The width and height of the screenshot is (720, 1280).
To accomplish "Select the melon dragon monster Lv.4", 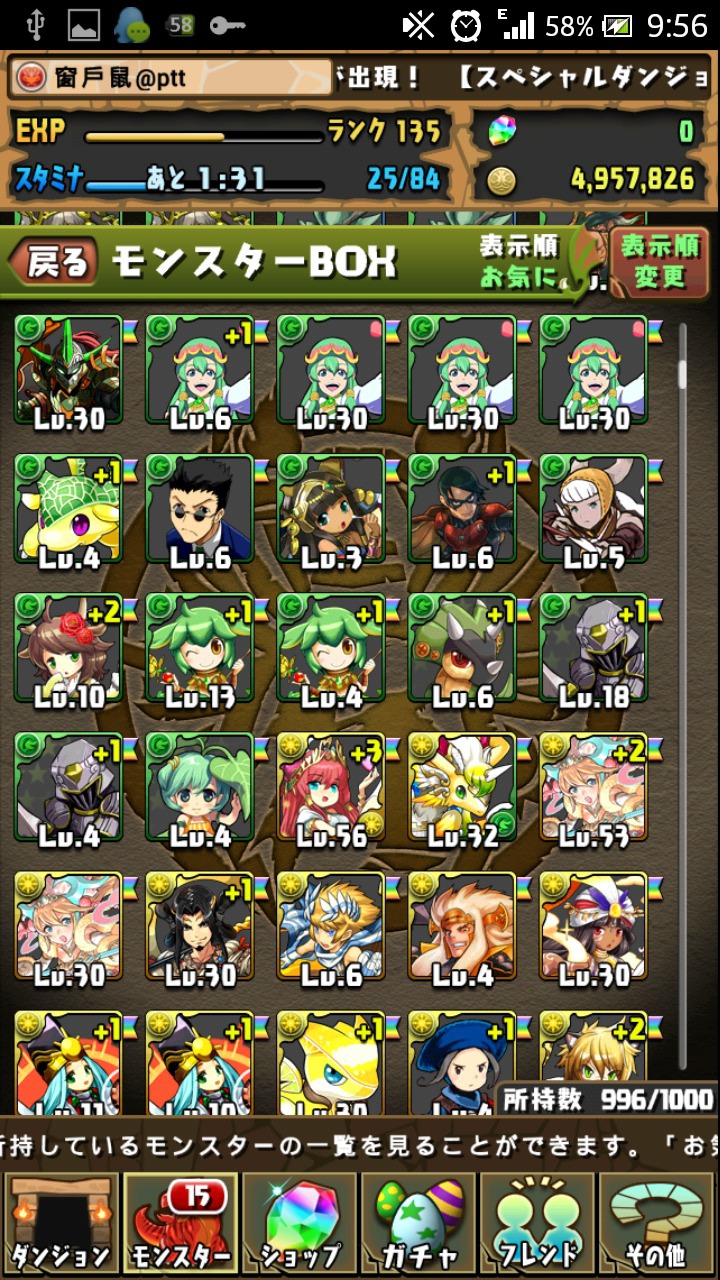I will coord(68,511).
